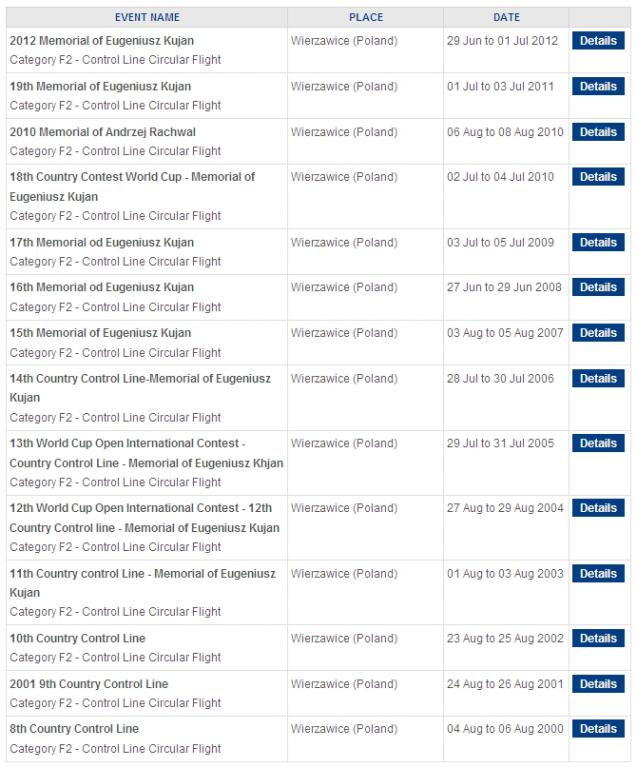Screen dimensions: 637x768
Task: View Details of 16th Memorial od Eugeniusz Kujan
Action: tap(598, 287)
